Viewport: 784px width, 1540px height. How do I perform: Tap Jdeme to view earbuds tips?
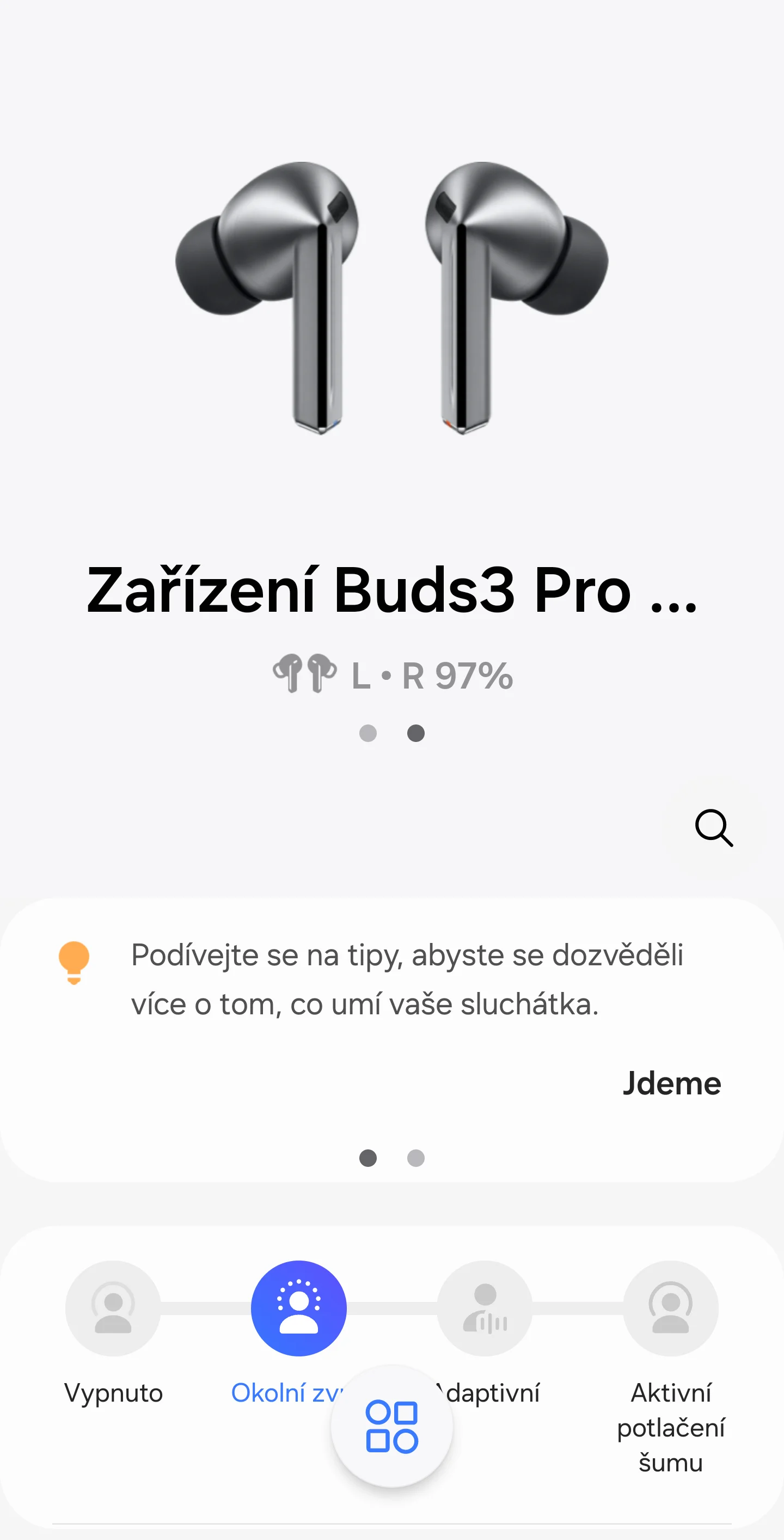[x=672, y=1084]
